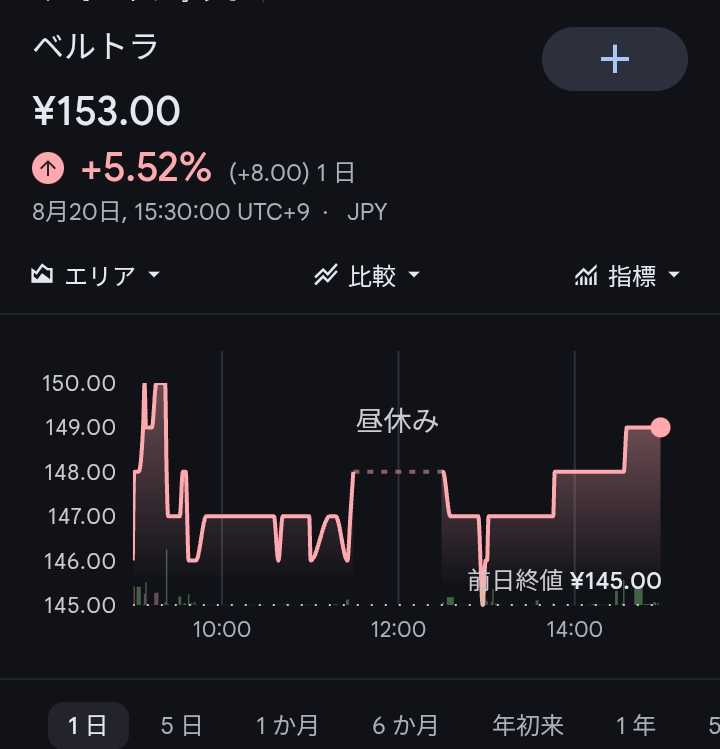Switch to the 1か月 range
The width and height of the screenshot is (720, 749).
pyautogui.click(x=287, y=726)
